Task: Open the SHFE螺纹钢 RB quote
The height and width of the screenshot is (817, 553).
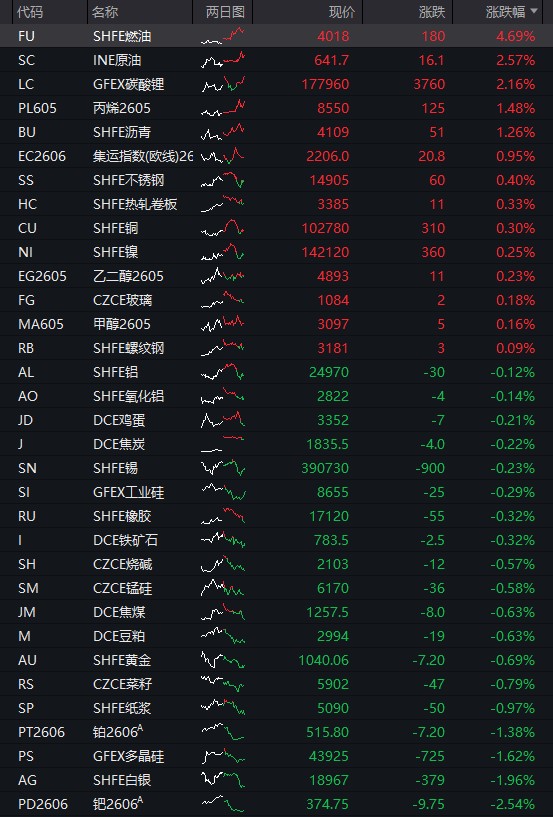Action: (x=276, y=348)
